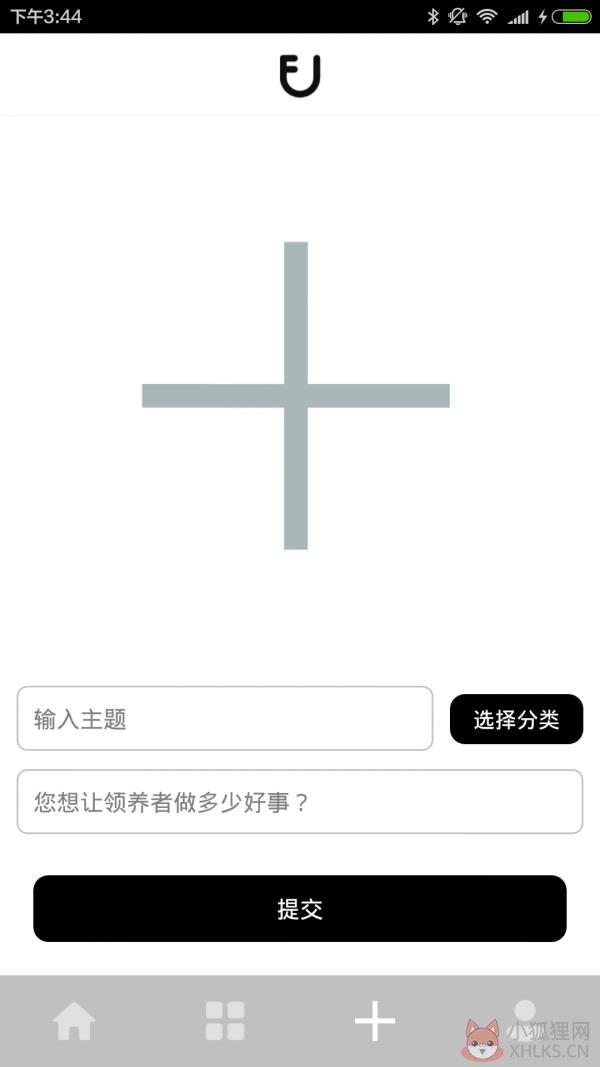The height and width of the screenshot is (1067, 600).
Task: Open the 选择分类 category picker
Action: 516,719
